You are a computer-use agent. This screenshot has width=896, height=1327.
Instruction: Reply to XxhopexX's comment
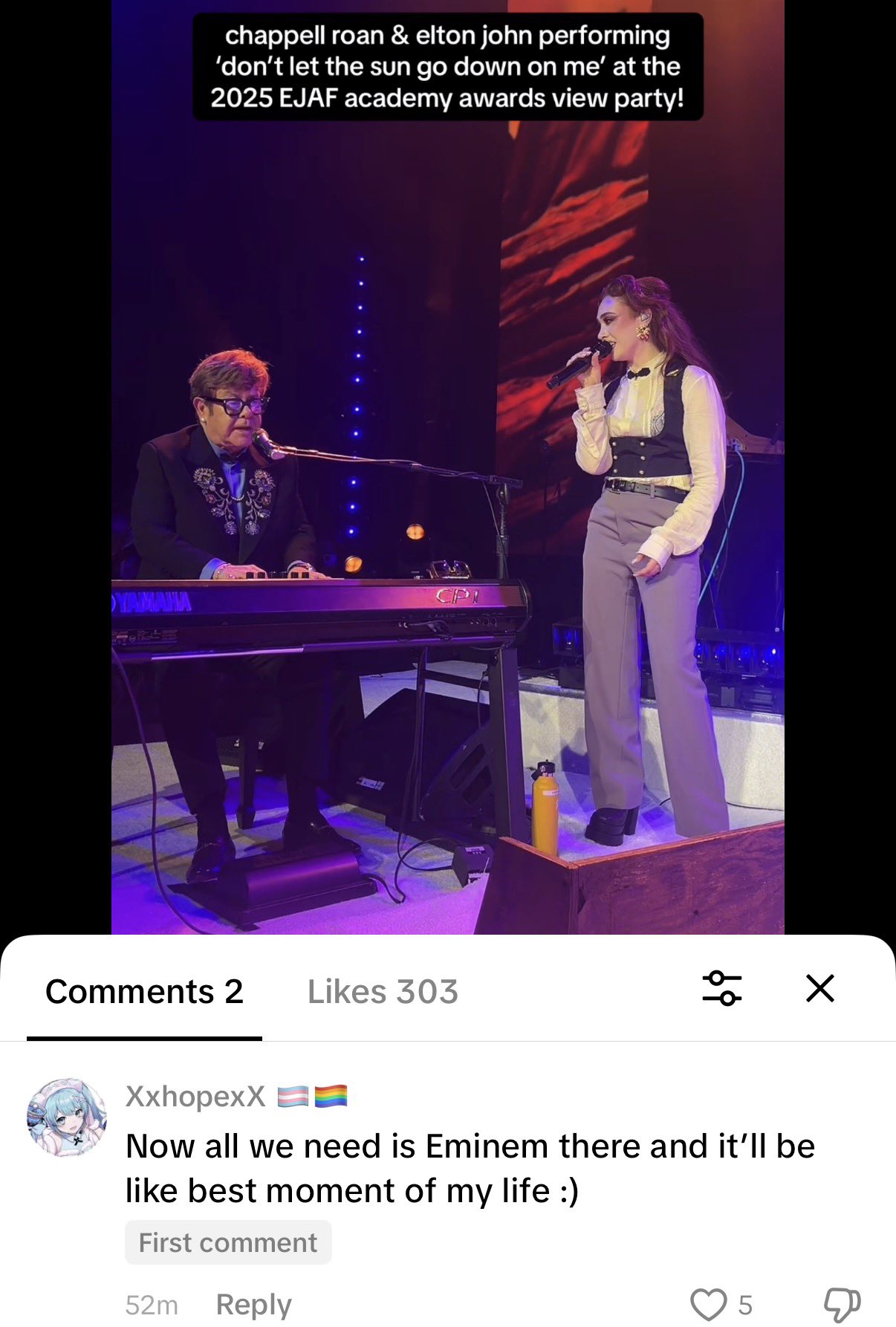[x=253, y=1305]
